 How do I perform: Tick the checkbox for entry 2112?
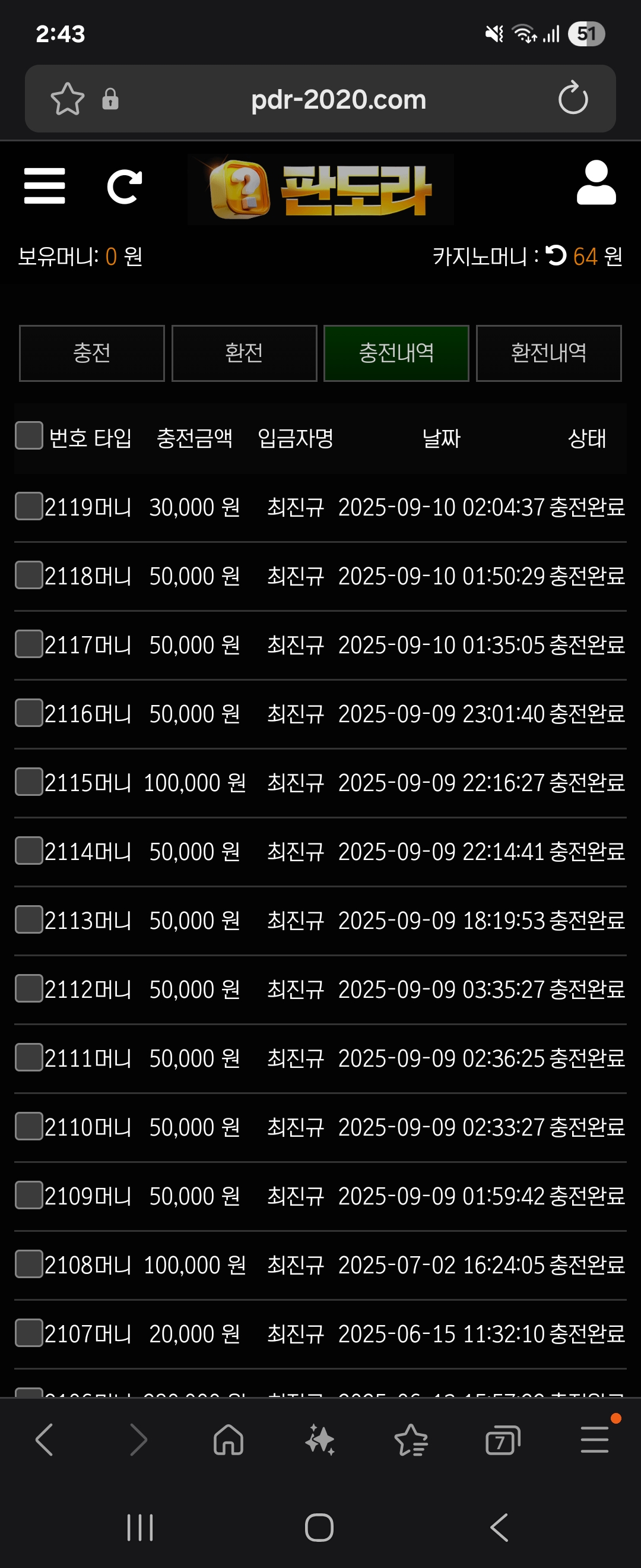(28, 988)
